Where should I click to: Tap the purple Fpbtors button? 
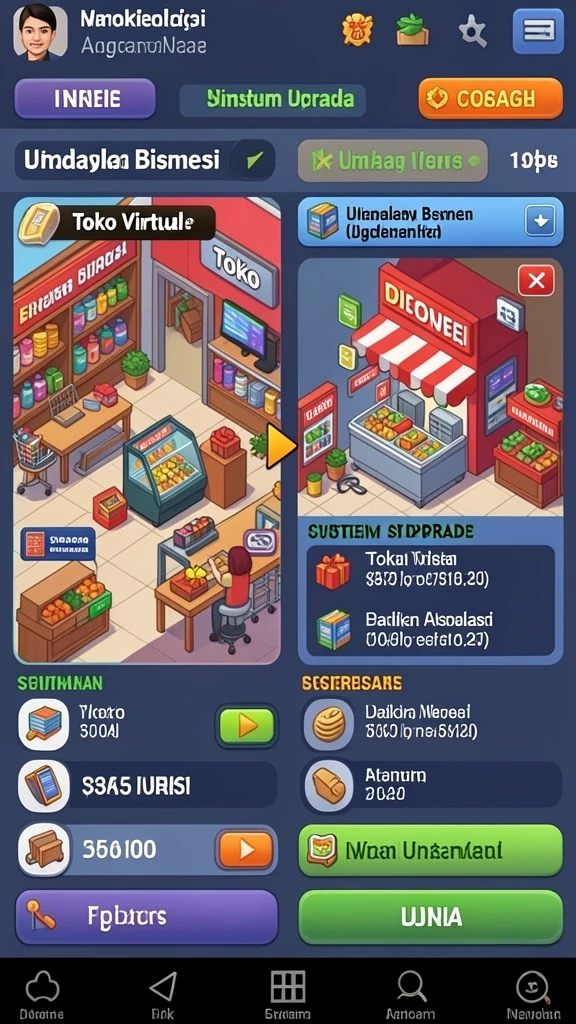click(x=146, y=917)
